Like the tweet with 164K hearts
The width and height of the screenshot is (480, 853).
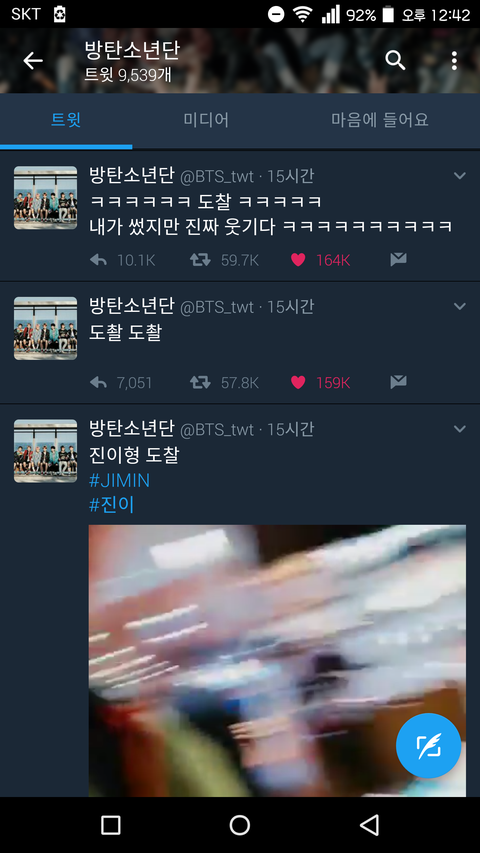[x=298, y=260]
